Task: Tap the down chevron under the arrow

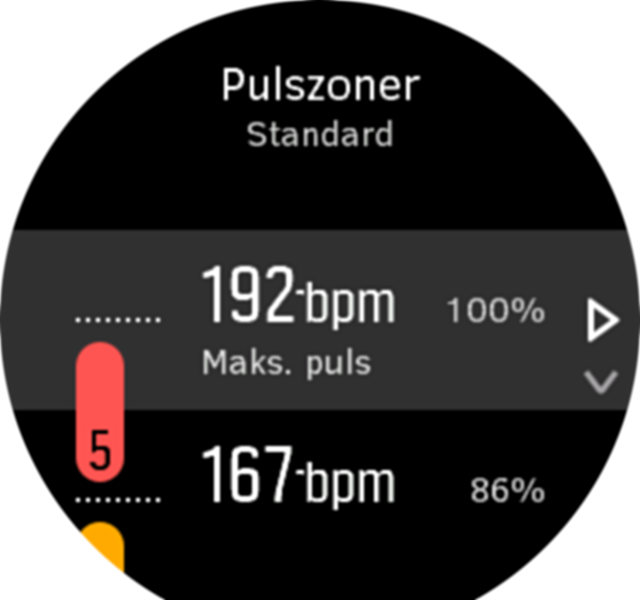Action: click(x=600, y=382)
